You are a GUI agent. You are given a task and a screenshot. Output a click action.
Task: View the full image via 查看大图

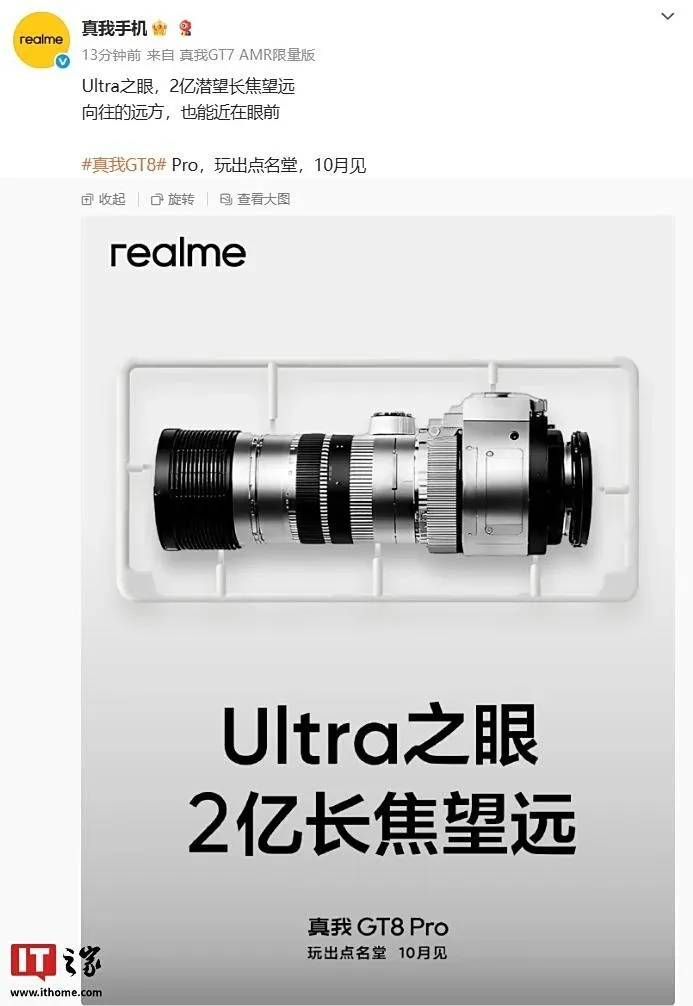(255, 199)
